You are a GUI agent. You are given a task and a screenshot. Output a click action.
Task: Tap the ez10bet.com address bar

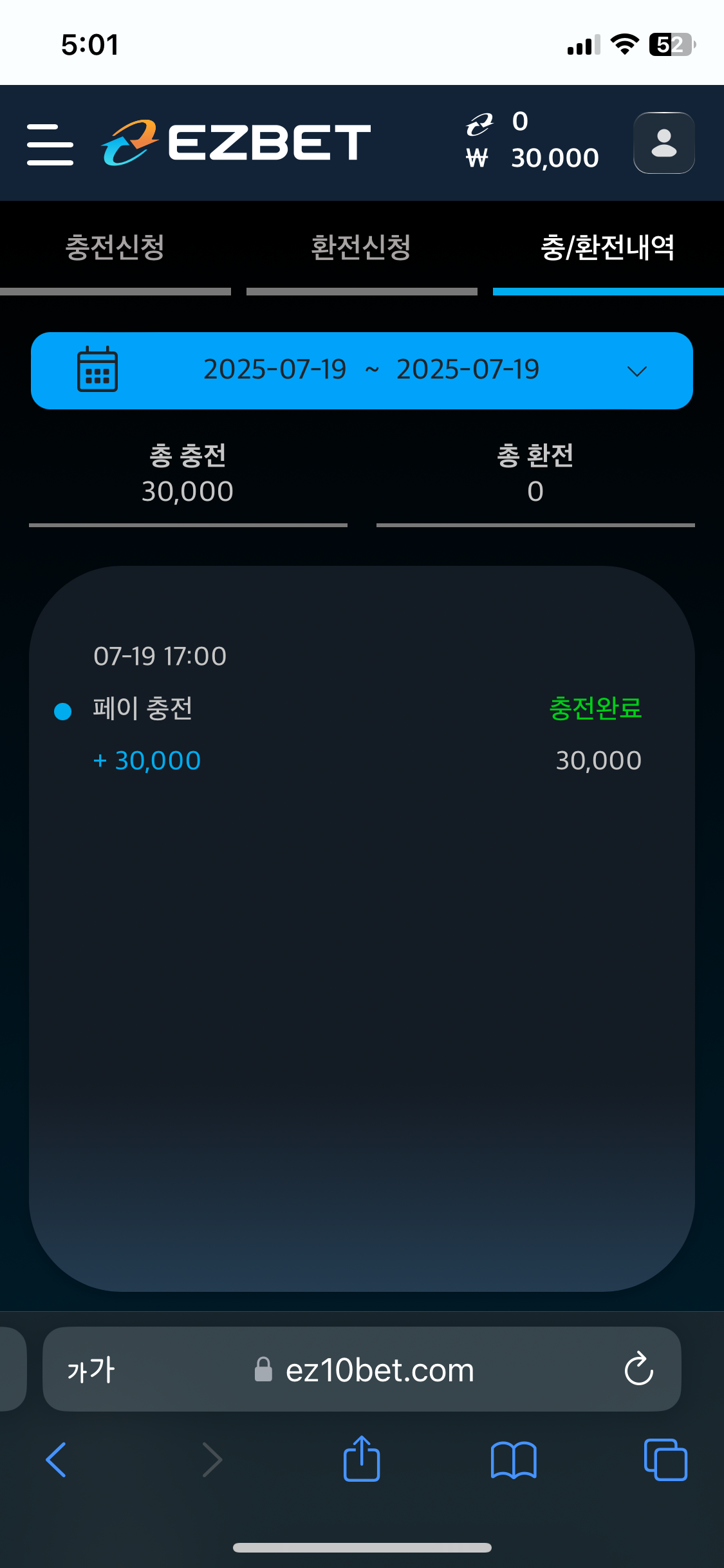[x=379, y=1370]
